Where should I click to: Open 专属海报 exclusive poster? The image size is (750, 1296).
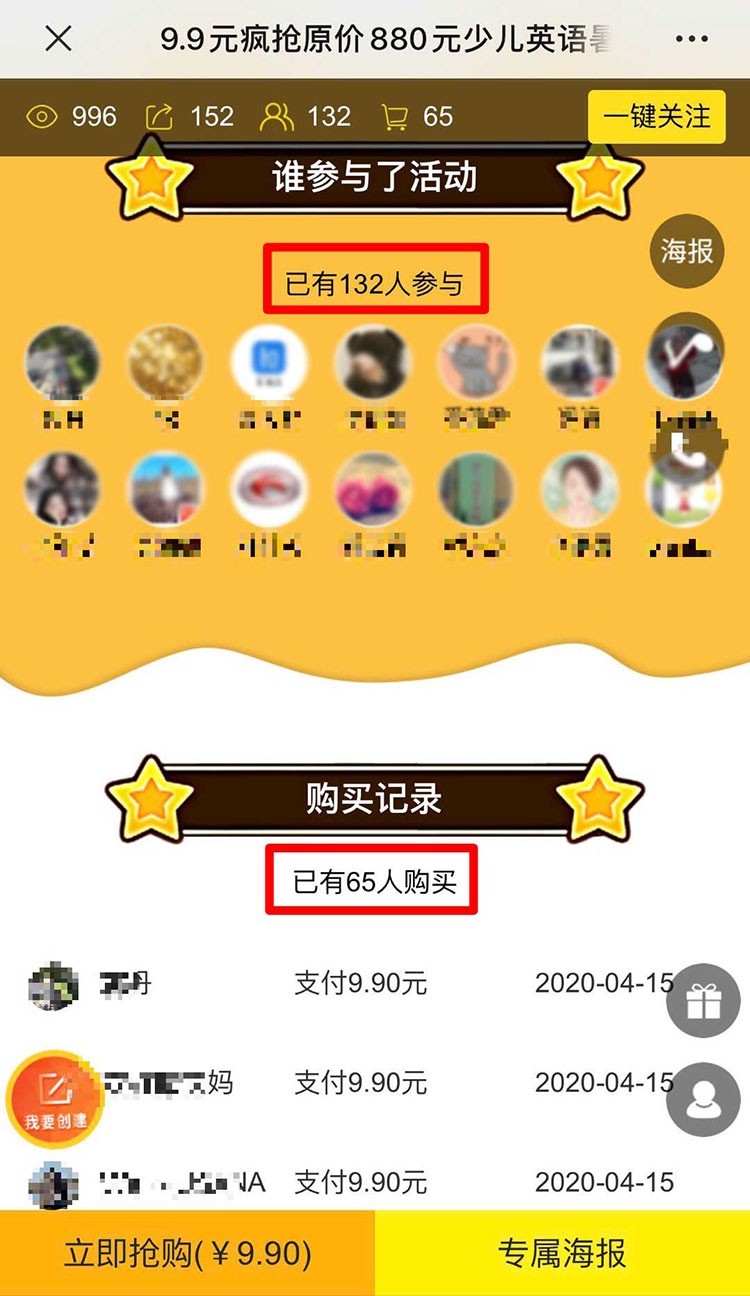pos(562,1253)
